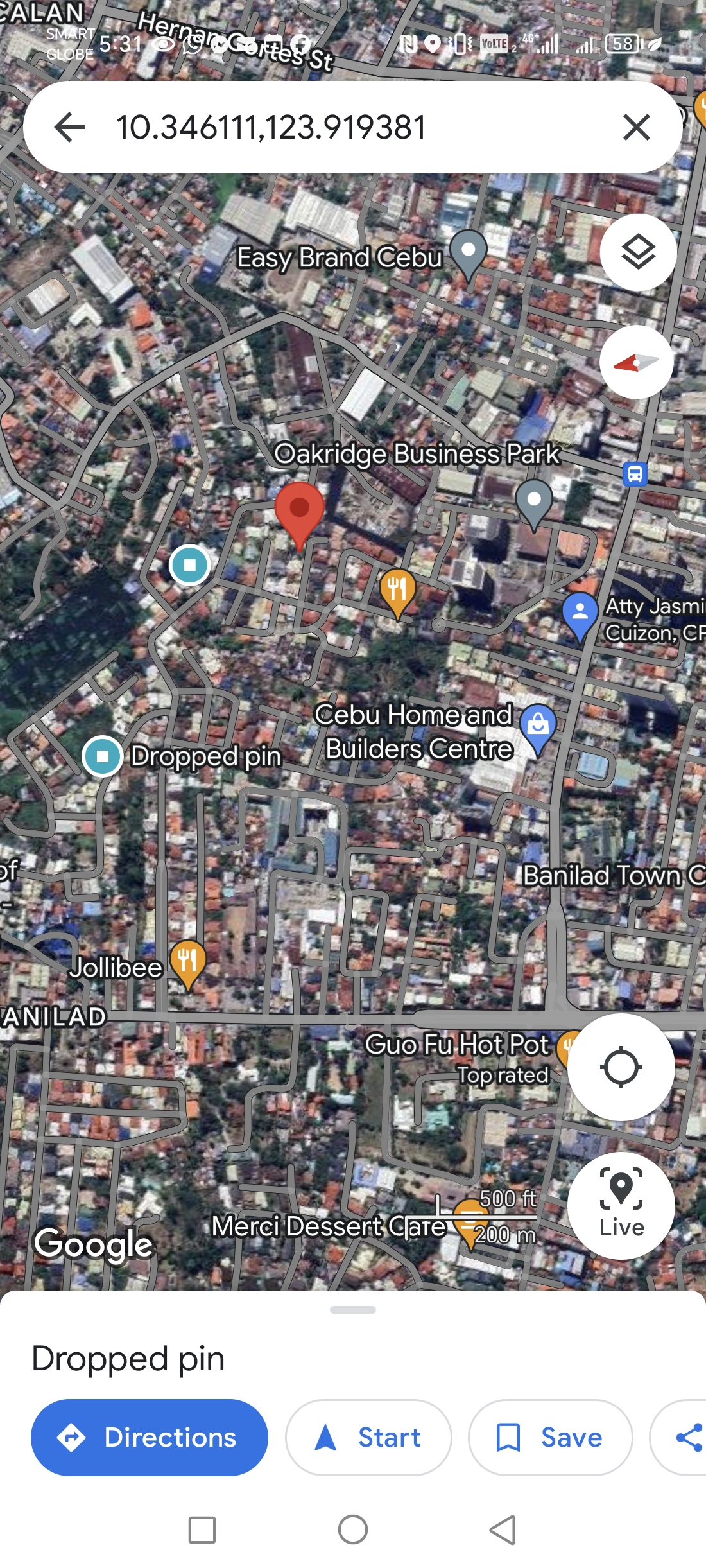Get Directions to the dropped pin

coord(150,1437)
